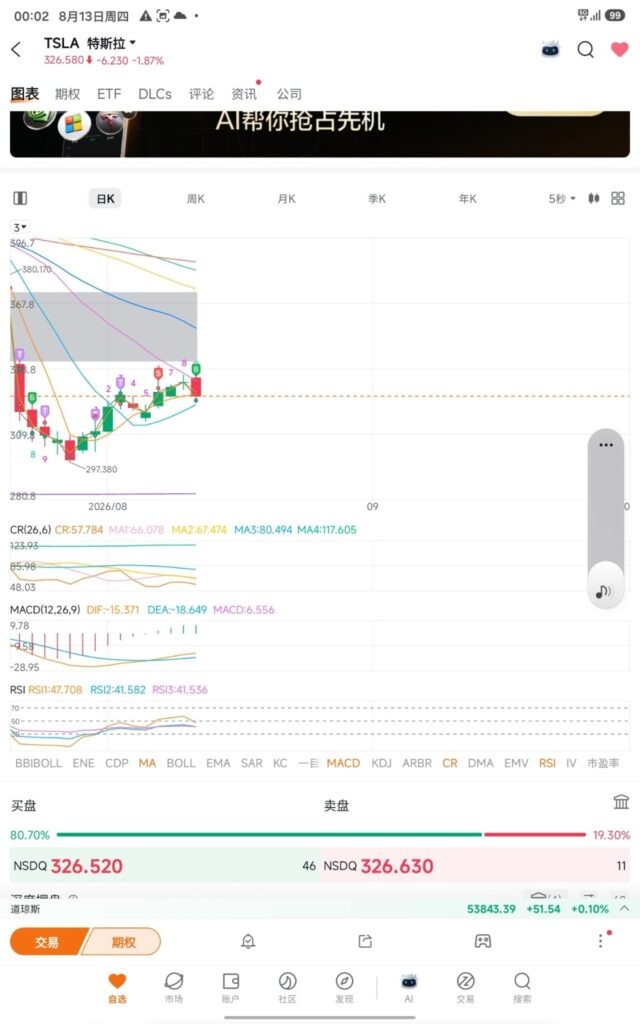The height and width of the screenshot is (1024, 640).
Task: Share this stock page
Action: tap(365, 941)
